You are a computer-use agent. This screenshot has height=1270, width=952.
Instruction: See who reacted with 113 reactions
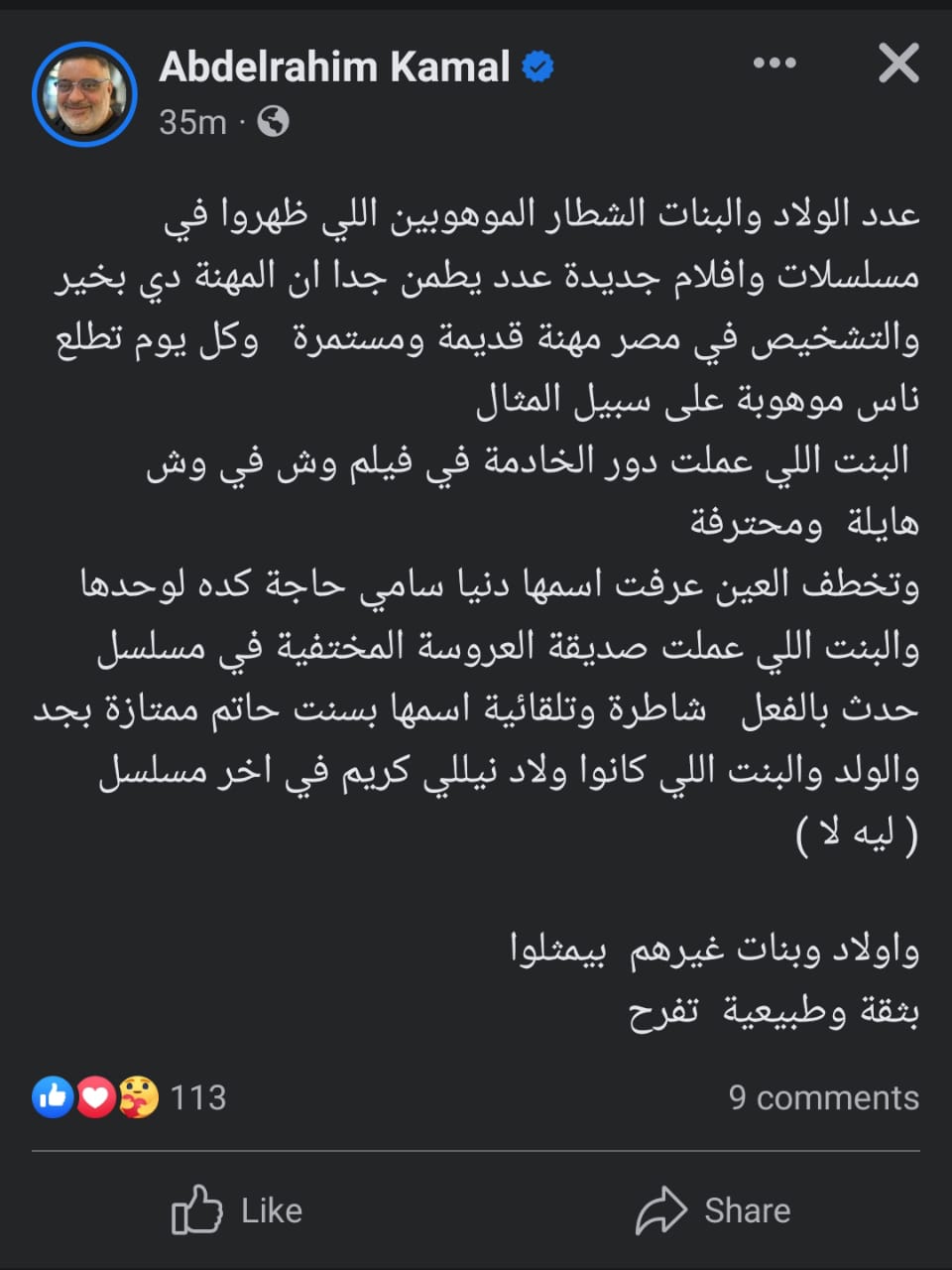pos(129,1097)
